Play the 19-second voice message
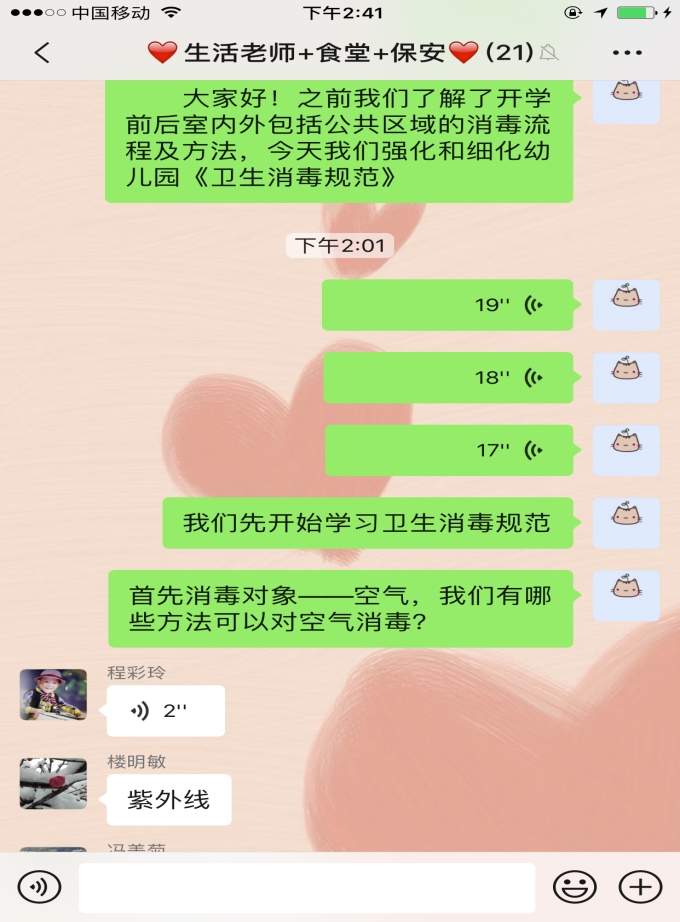The image size is (680, 922). (x=447, y=305)
